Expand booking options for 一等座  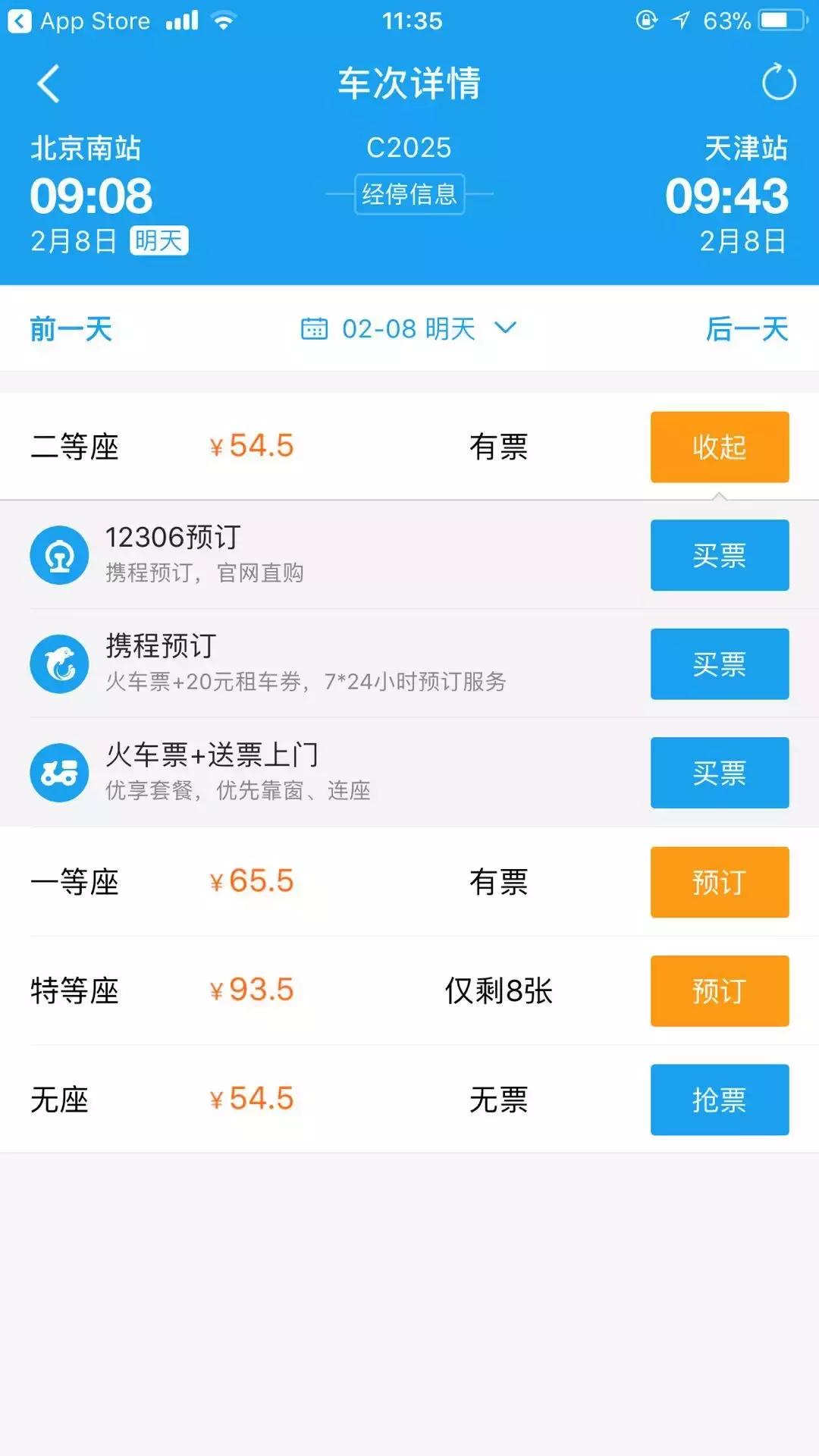click(718, 882)
